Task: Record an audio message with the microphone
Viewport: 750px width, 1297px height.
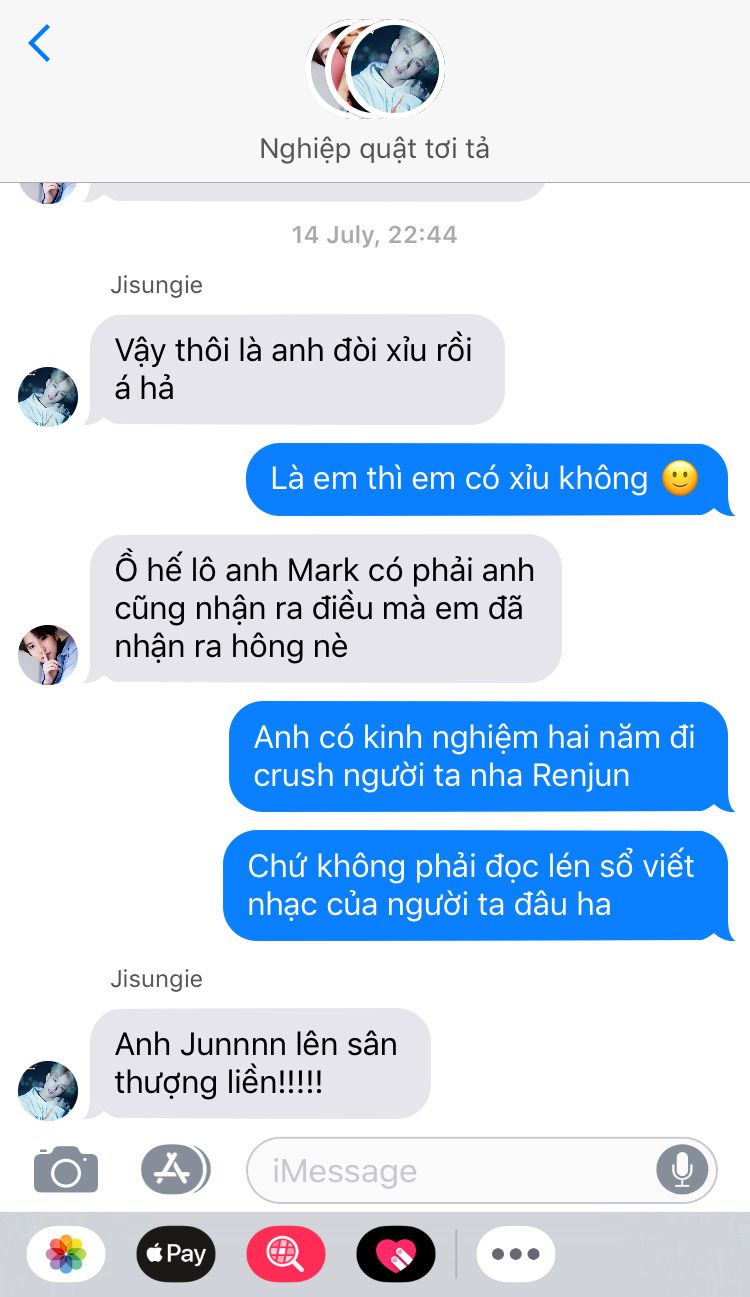Action: pos(682,1169)
